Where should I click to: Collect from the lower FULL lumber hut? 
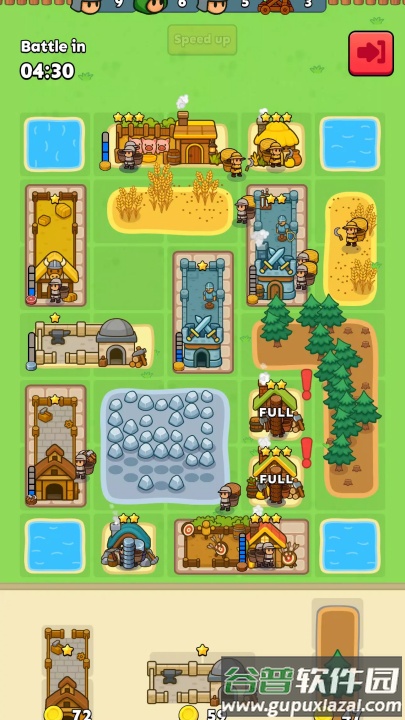click(277, 476)
